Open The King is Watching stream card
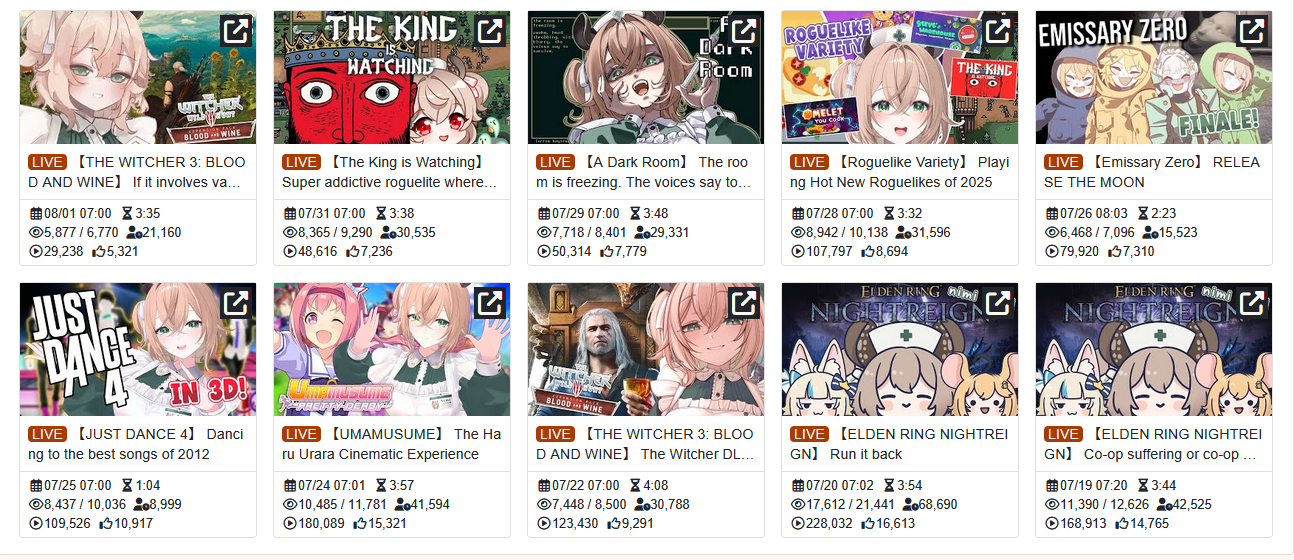 (x=391, y=78)
